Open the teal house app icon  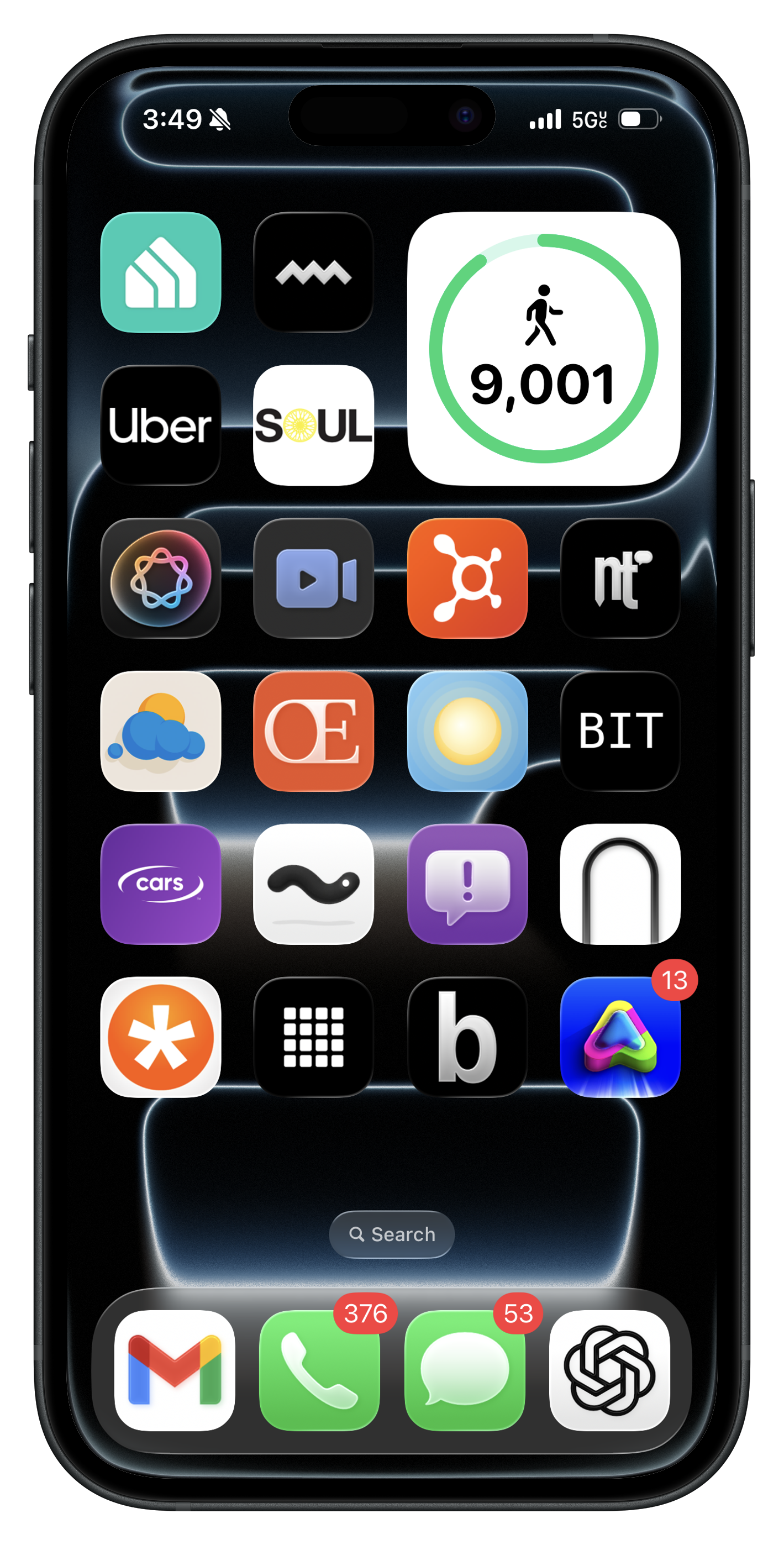161,272
